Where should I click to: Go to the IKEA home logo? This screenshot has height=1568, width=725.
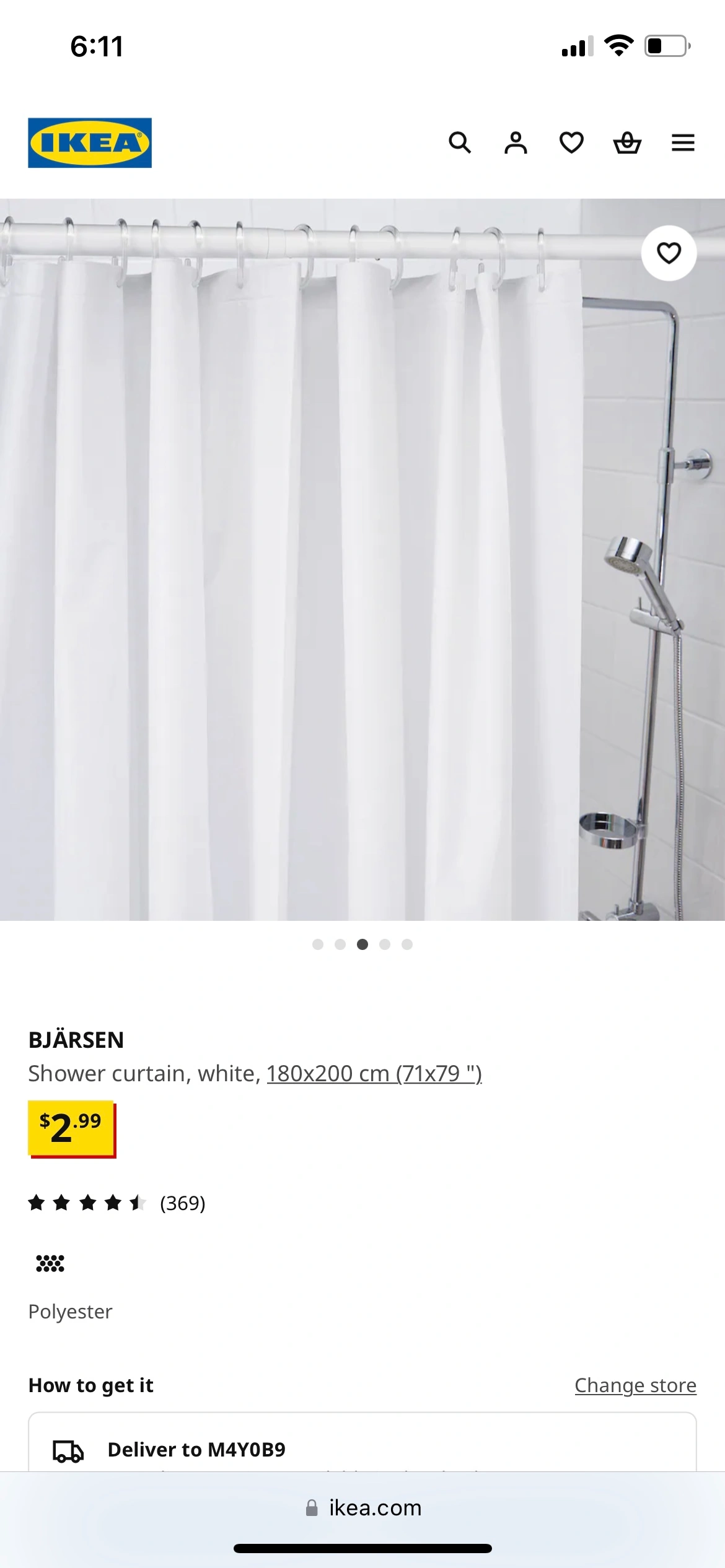90,143
